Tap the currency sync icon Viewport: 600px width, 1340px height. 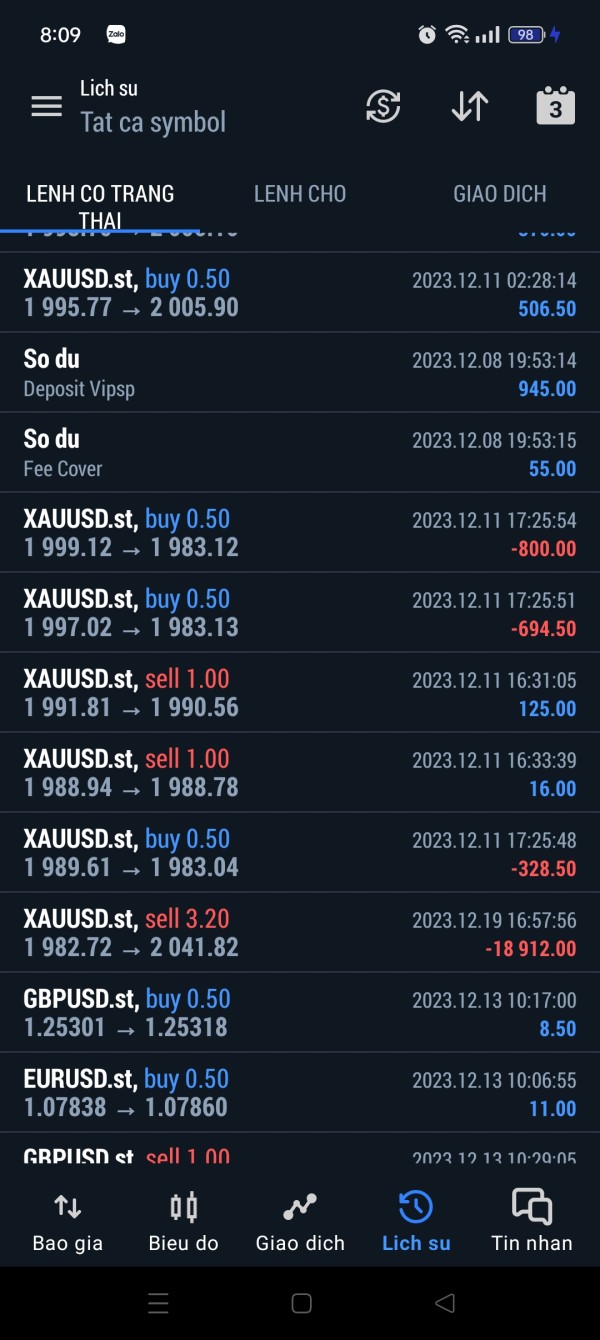pyautogui.click(x=383, y=106)
